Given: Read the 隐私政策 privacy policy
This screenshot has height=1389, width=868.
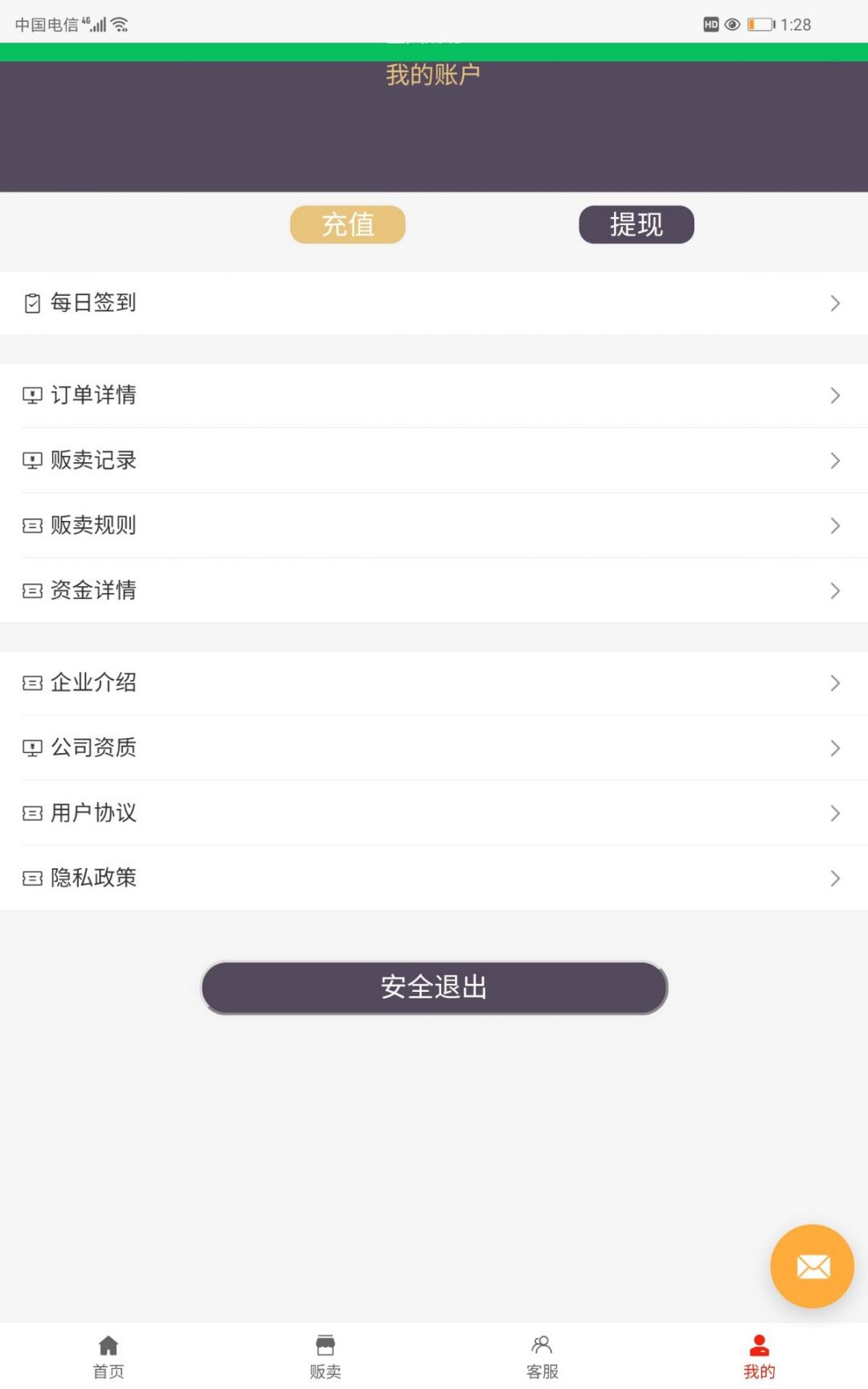Looking at the screenshot, I should point(434,879).
